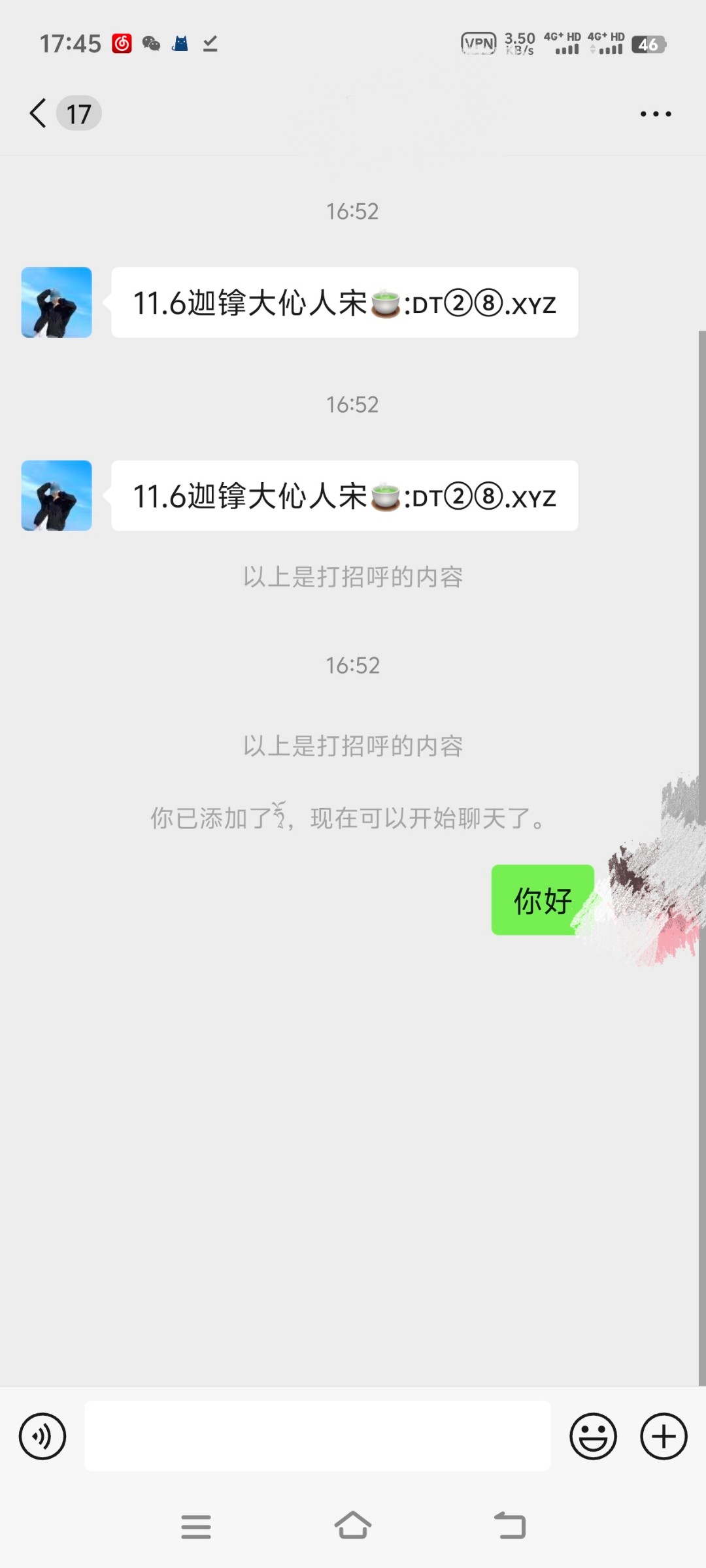Go to the phone's home screen
The image size is (706, 1568).
pos(353,1526)
